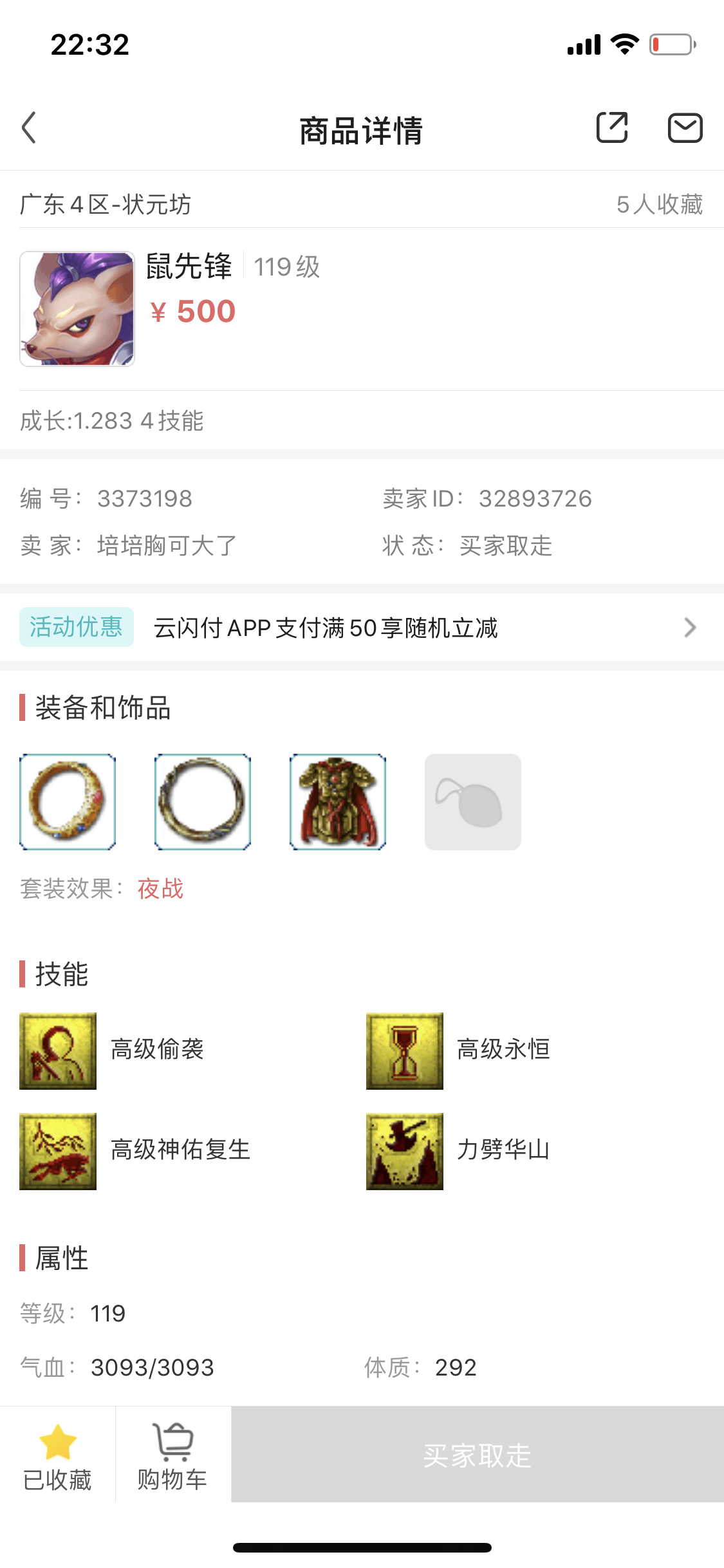724x1568 pixels.
Task: Tap the 高级永恒 skill icon
Action: click(405, 1051)
